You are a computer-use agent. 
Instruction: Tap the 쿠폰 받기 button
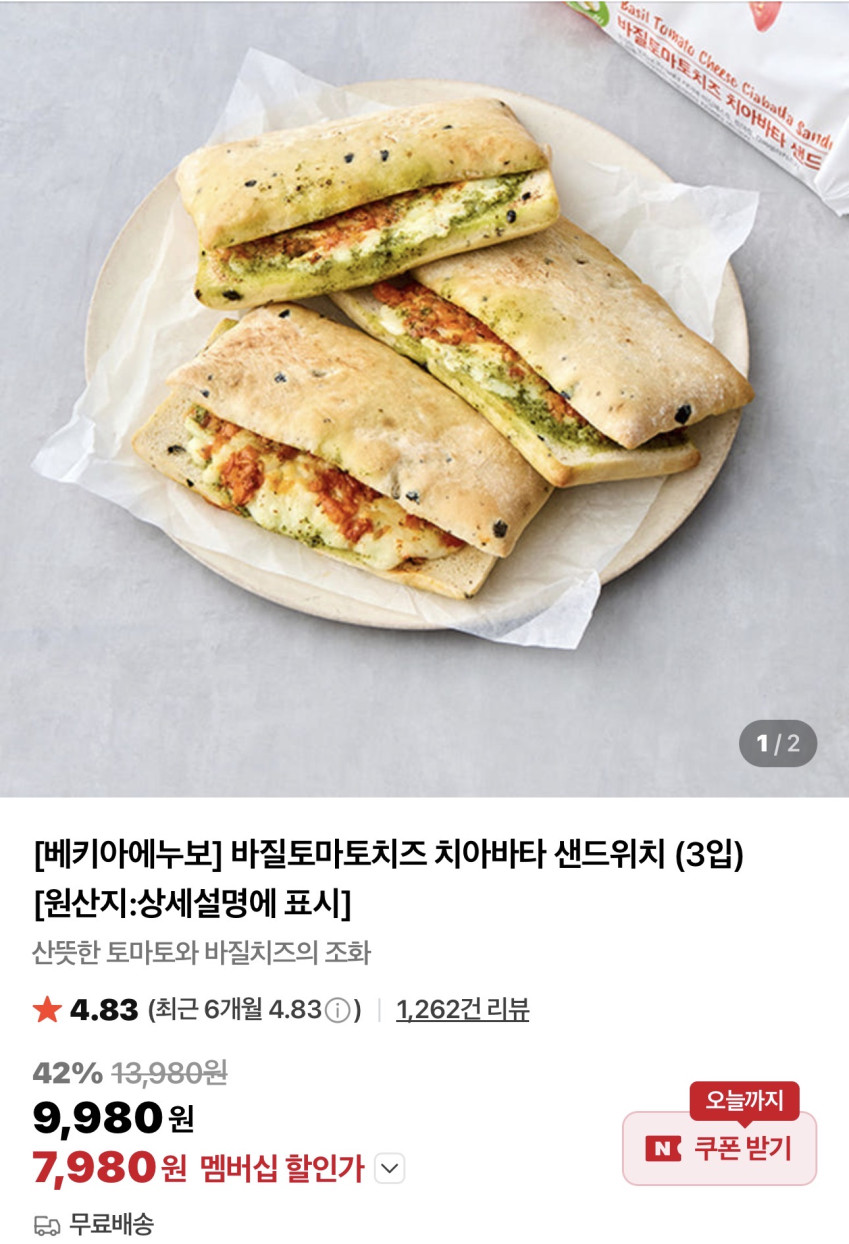pos(719,1148)
